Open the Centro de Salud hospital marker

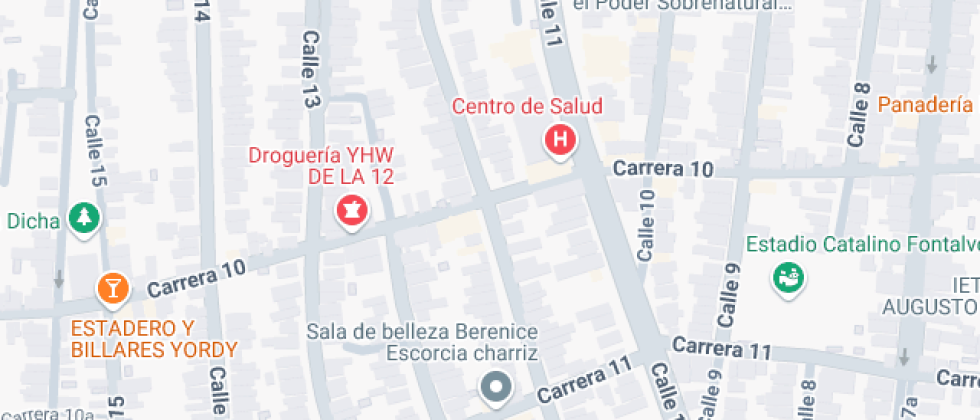(560, 140)
